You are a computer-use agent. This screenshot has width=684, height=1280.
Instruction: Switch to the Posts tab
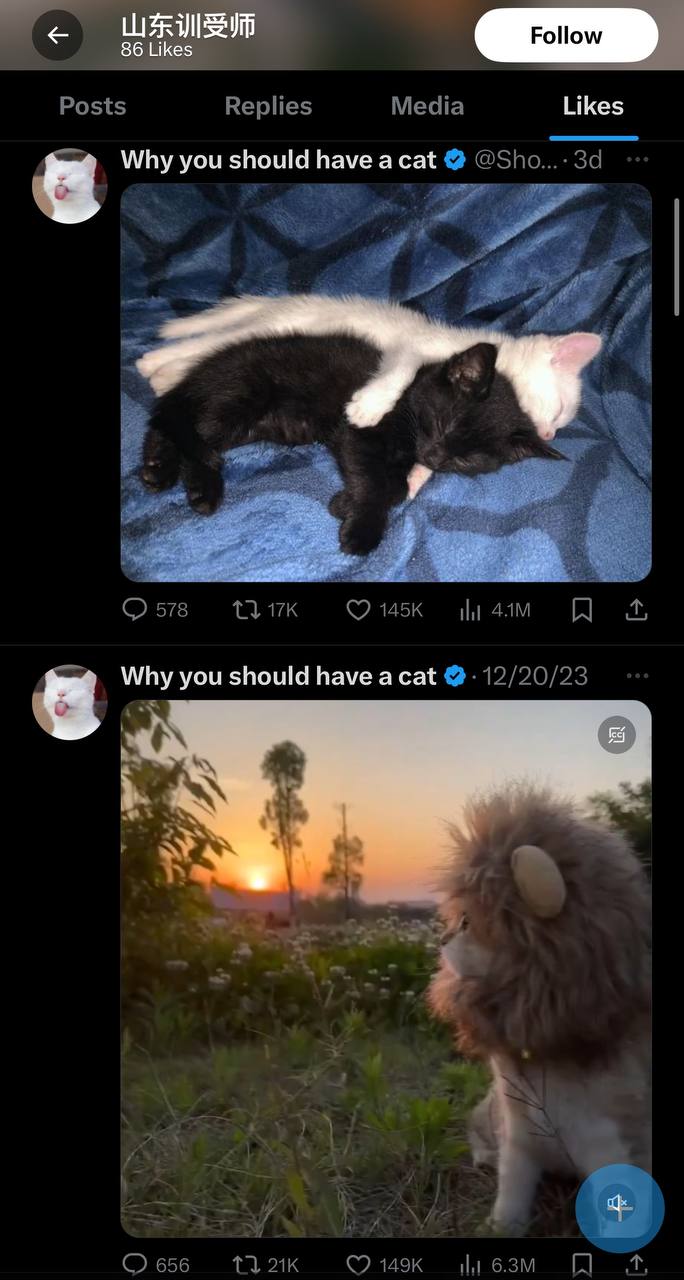click(92, 106)
